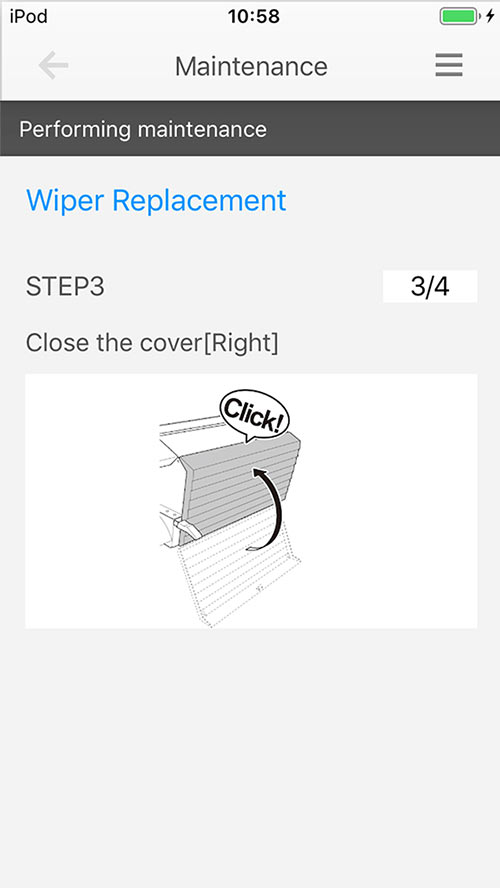Tap the back arrow in the header
This screenshot has height=888, width=500.
click(53, 66)
